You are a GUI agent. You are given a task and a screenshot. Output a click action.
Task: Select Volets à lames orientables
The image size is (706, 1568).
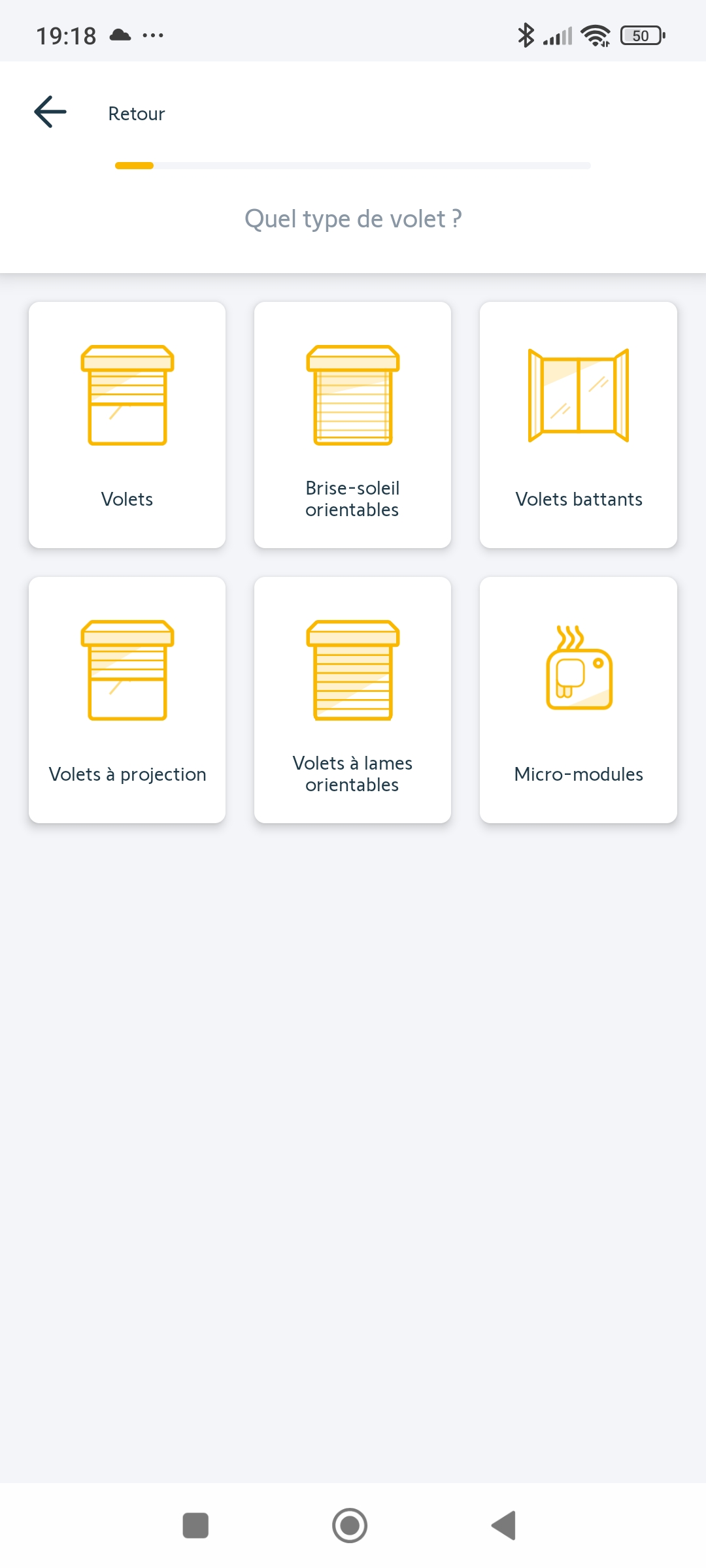(352, 700)
